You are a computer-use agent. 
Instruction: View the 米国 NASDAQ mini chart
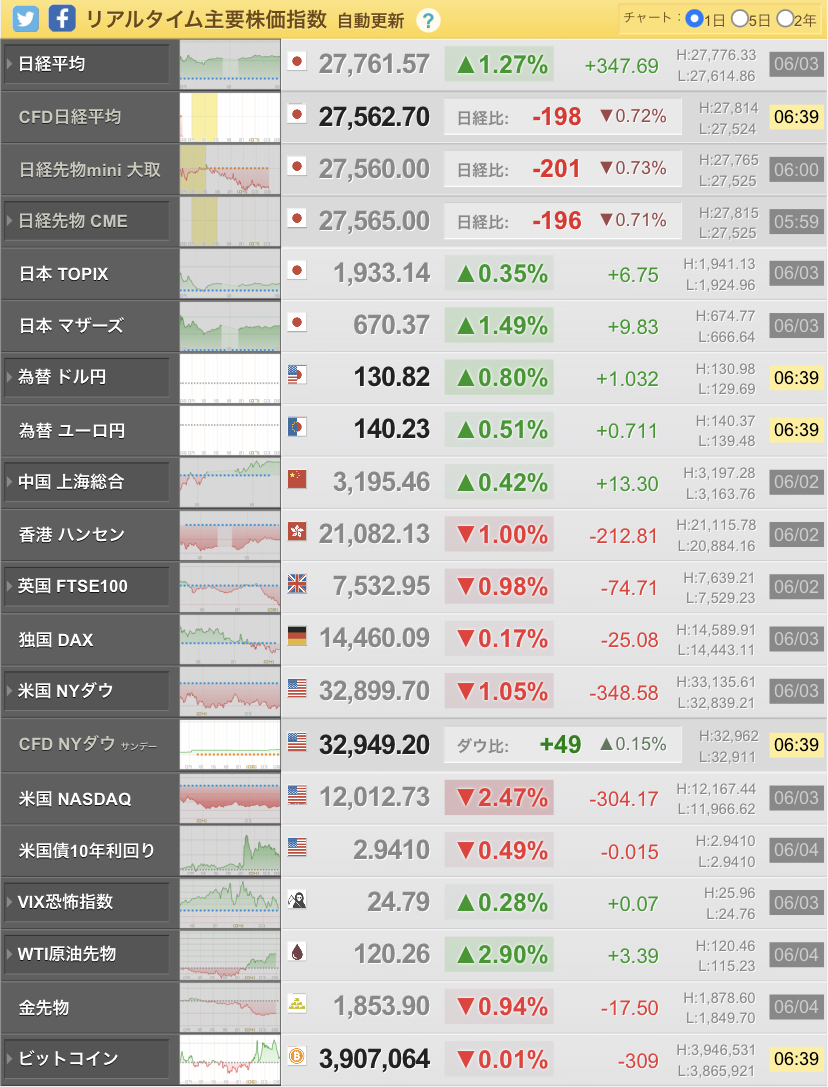[230, 797]
